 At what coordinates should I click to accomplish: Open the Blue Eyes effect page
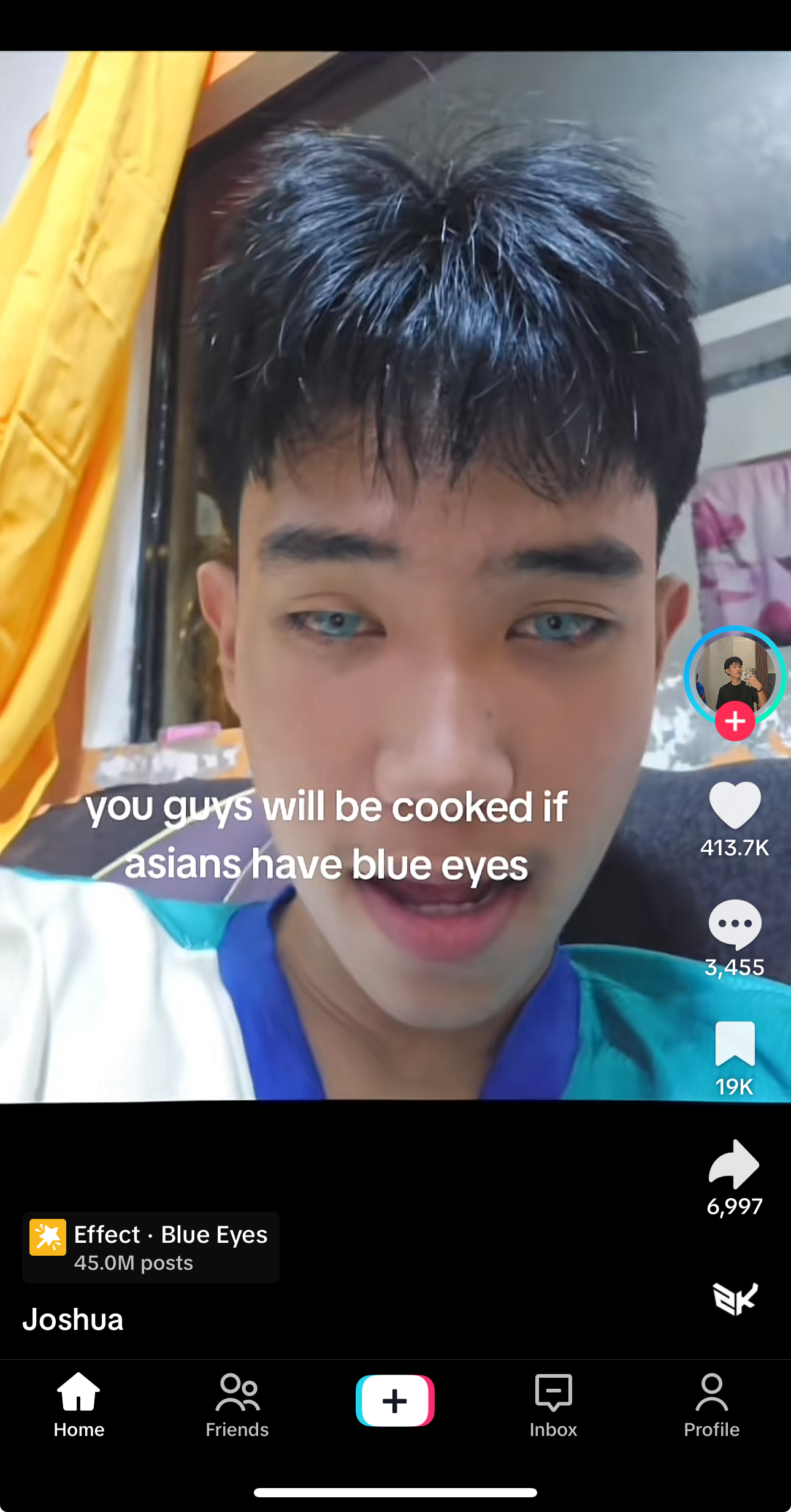click(x=151, y=1247)
